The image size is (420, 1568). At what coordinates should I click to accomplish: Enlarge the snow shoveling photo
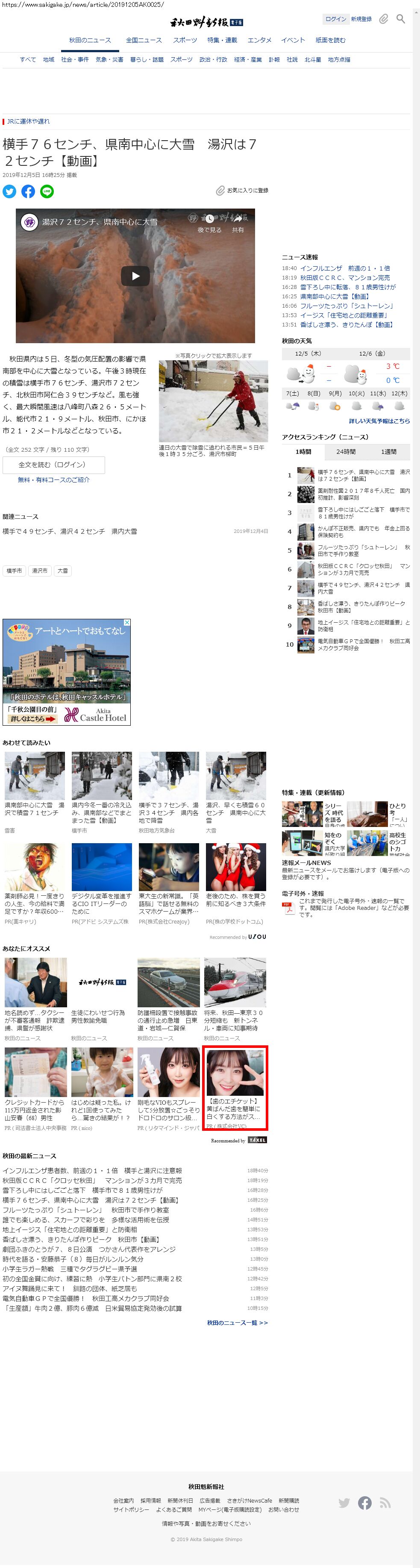click(x=213, y=401)
